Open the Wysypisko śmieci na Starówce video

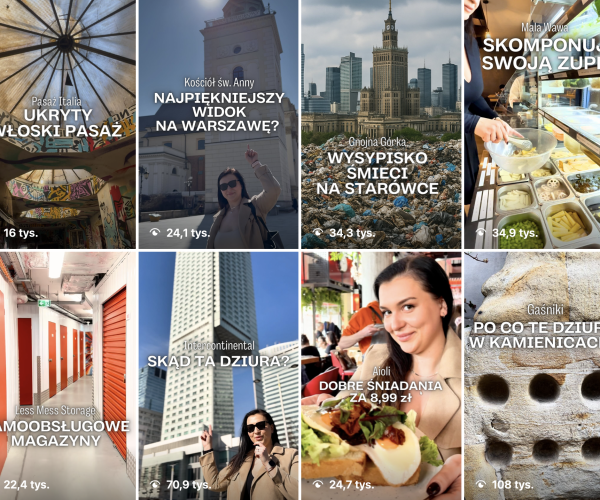pos(380,123)
